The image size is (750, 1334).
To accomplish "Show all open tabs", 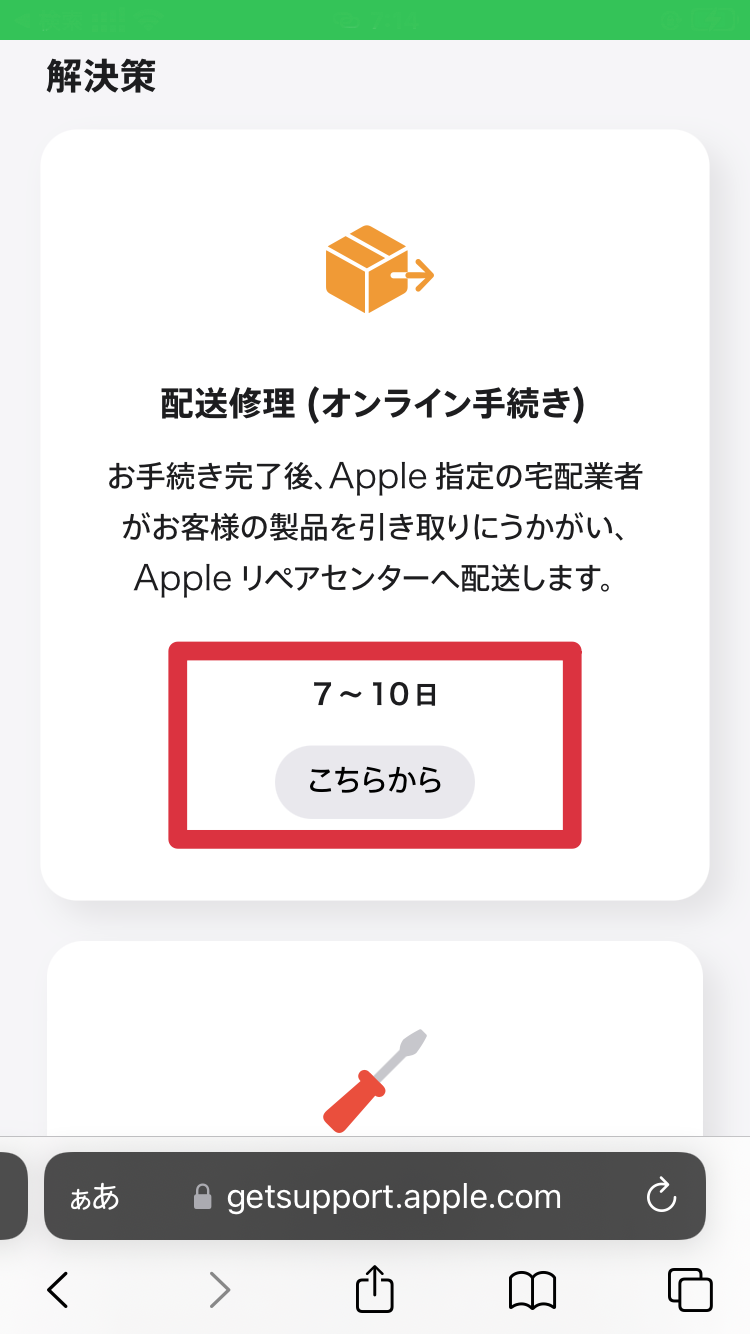I will click(689, 1290).
